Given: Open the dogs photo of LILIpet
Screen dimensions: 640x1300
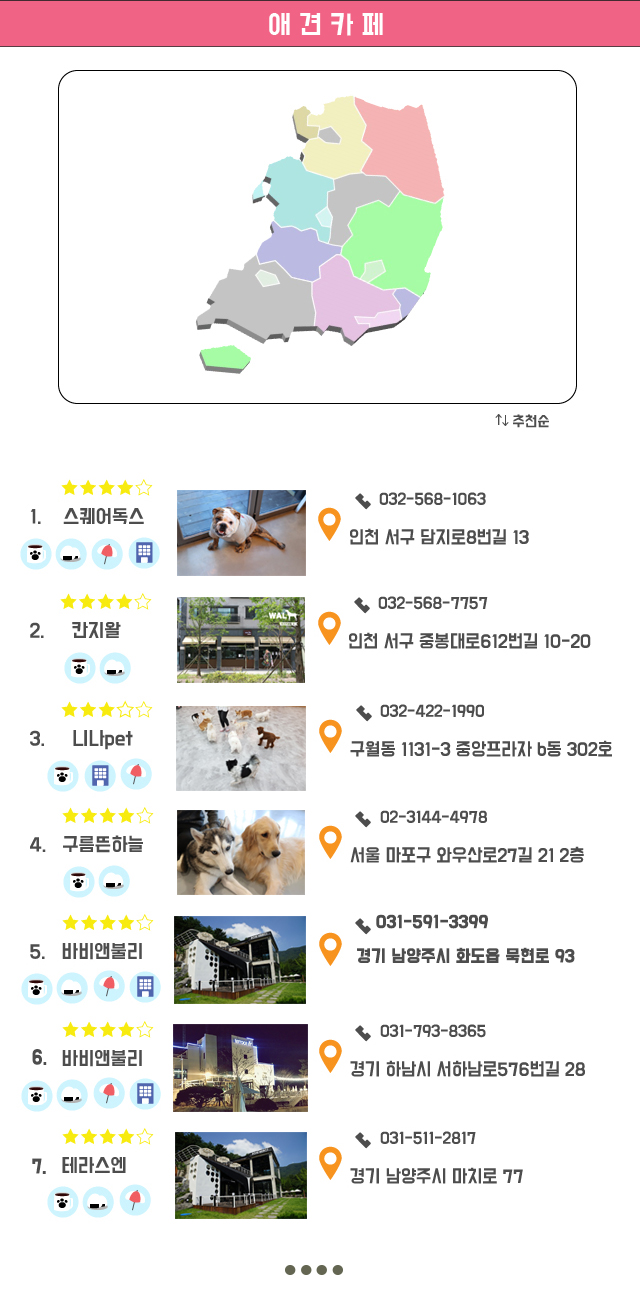Looking at the screenshot, I should click(240, 748).
